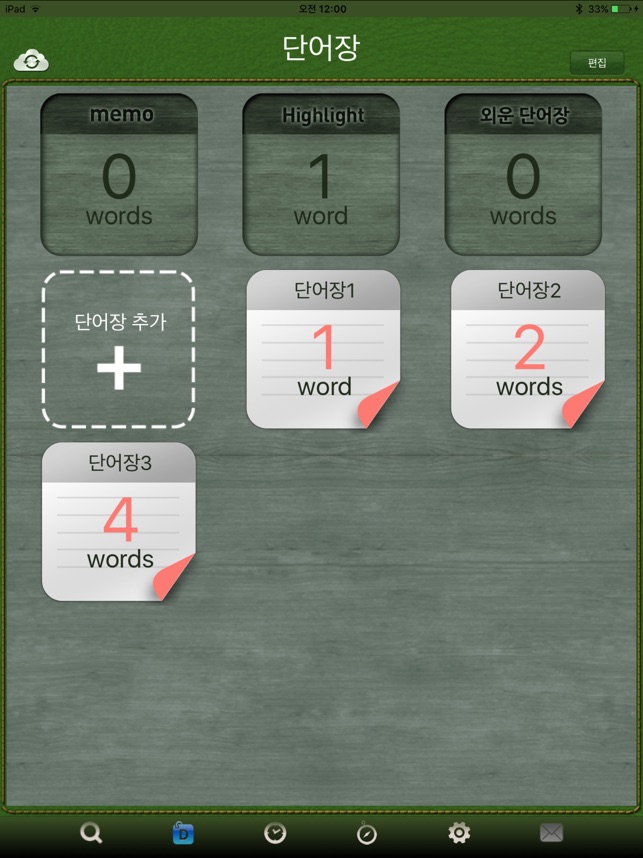
Task: Tap the cloud sync icon
Action: 31,61
